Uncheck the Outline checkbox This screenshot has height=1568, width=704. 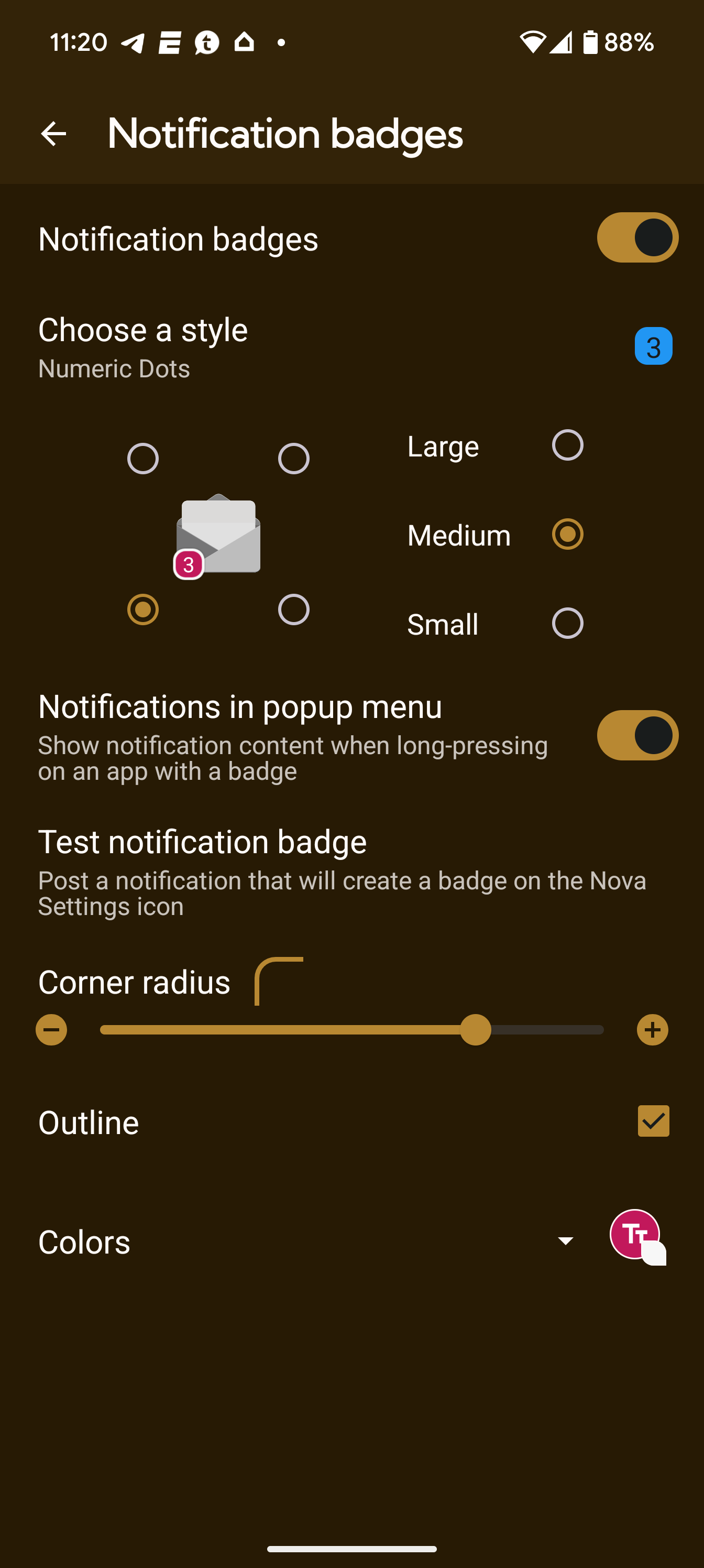653,1121
